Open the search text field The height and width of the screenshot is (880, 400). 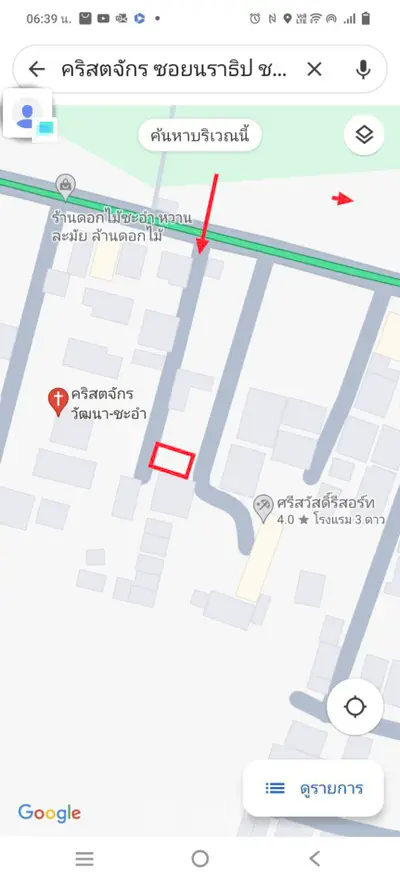pos(174,70)
